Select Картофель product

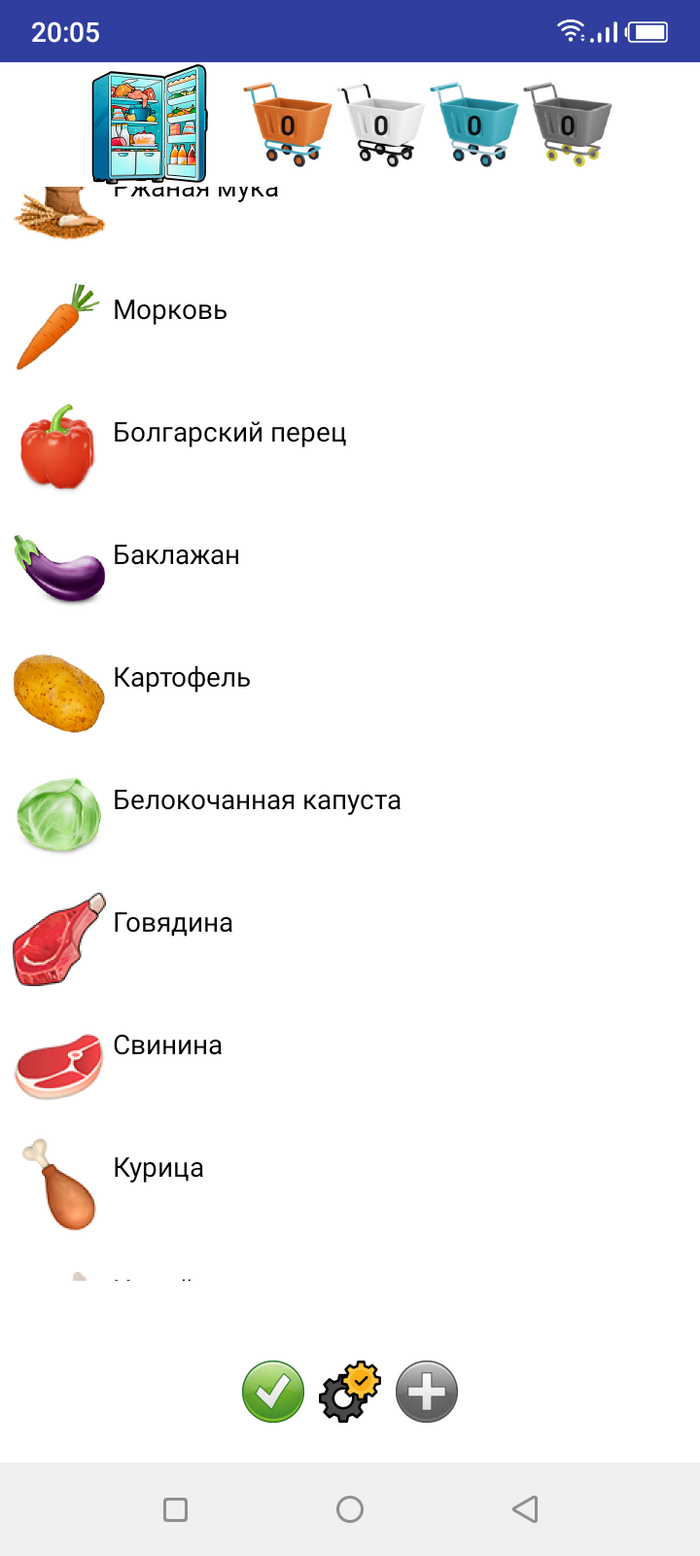coord(181,678)
